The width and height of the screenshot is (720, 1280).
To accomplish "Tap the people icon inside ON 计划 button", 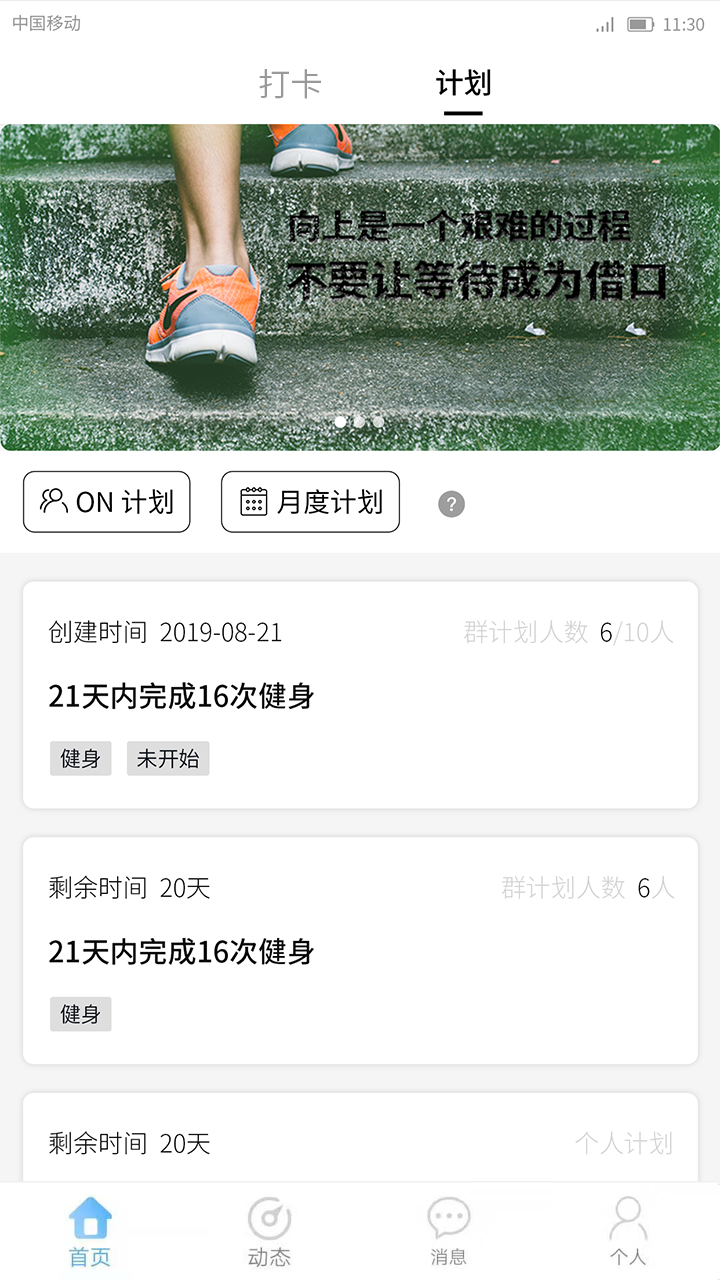I will 53,501.
